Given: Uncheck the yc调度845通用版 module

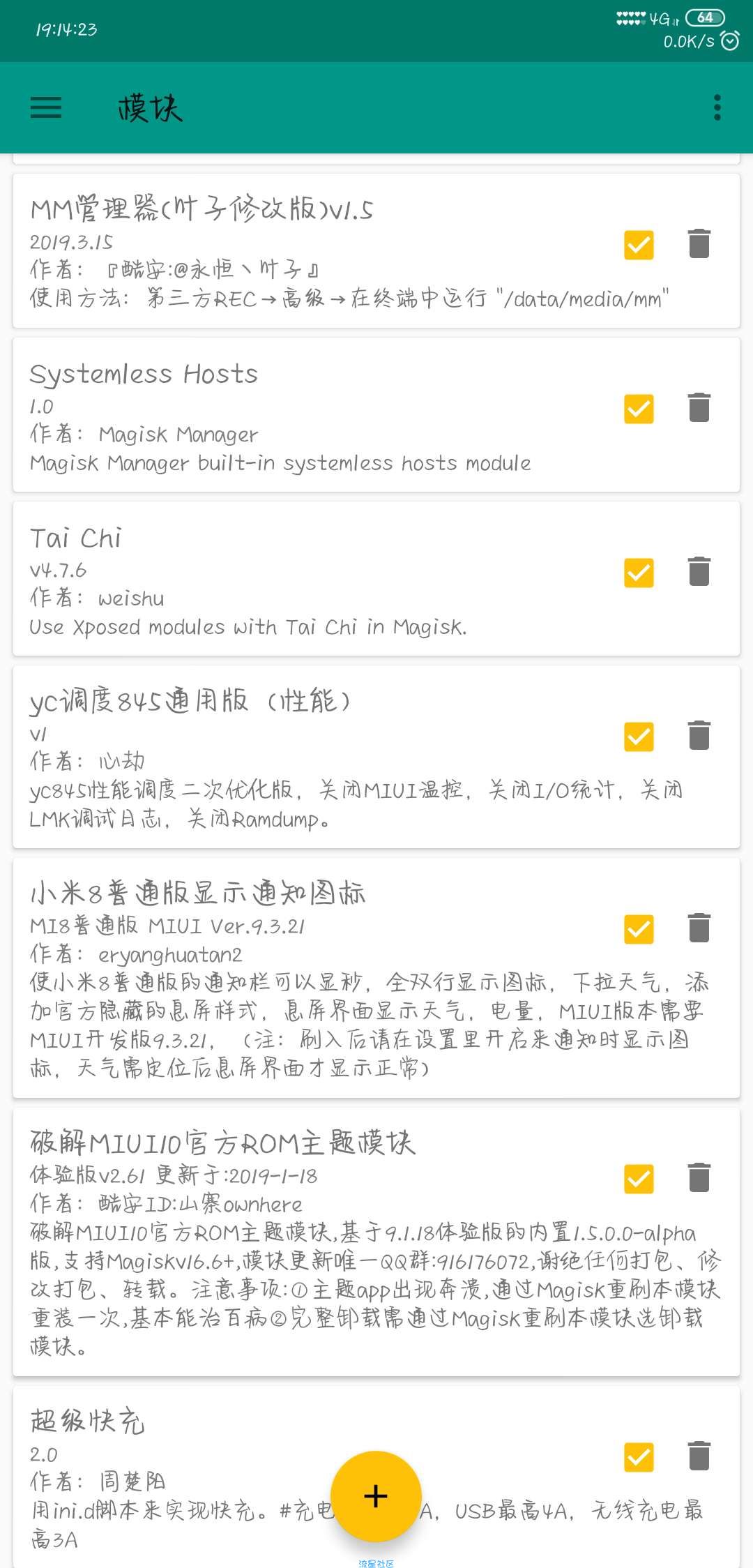Looking at the screenshot, I should coord(639,737).
